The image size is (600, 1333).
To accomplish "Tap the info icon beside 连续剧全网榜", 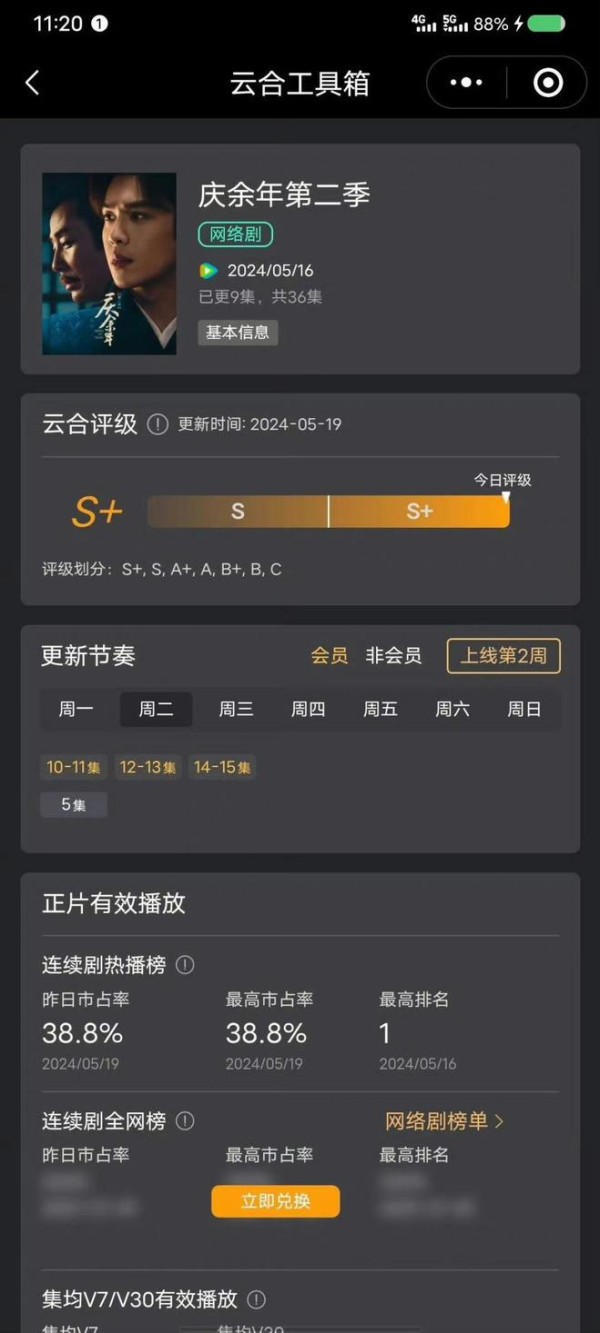I will (x=185, y=1121).
